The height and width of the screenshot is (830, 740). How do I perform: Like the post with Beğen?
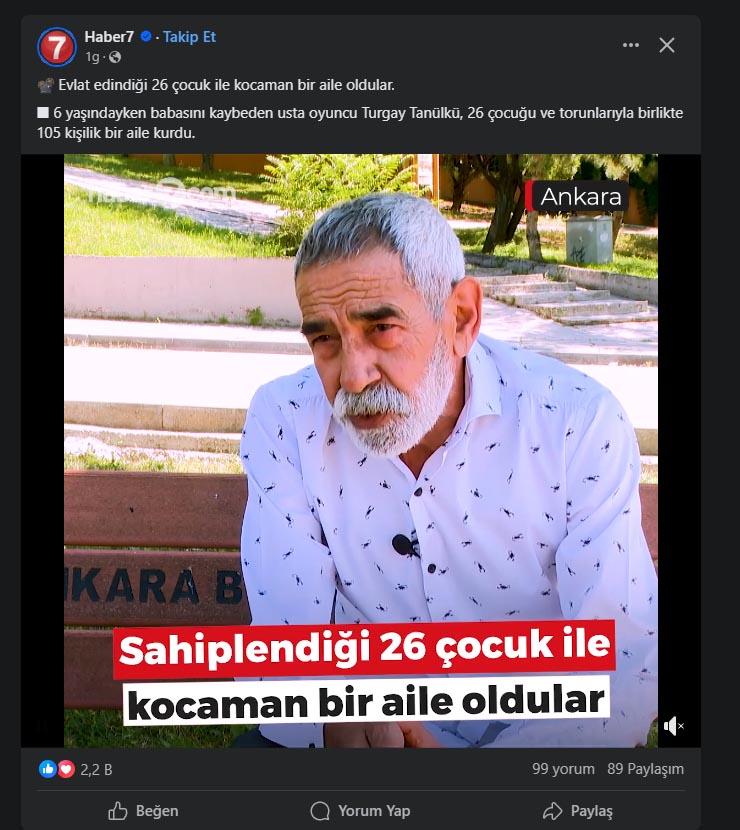click(143, 810)
